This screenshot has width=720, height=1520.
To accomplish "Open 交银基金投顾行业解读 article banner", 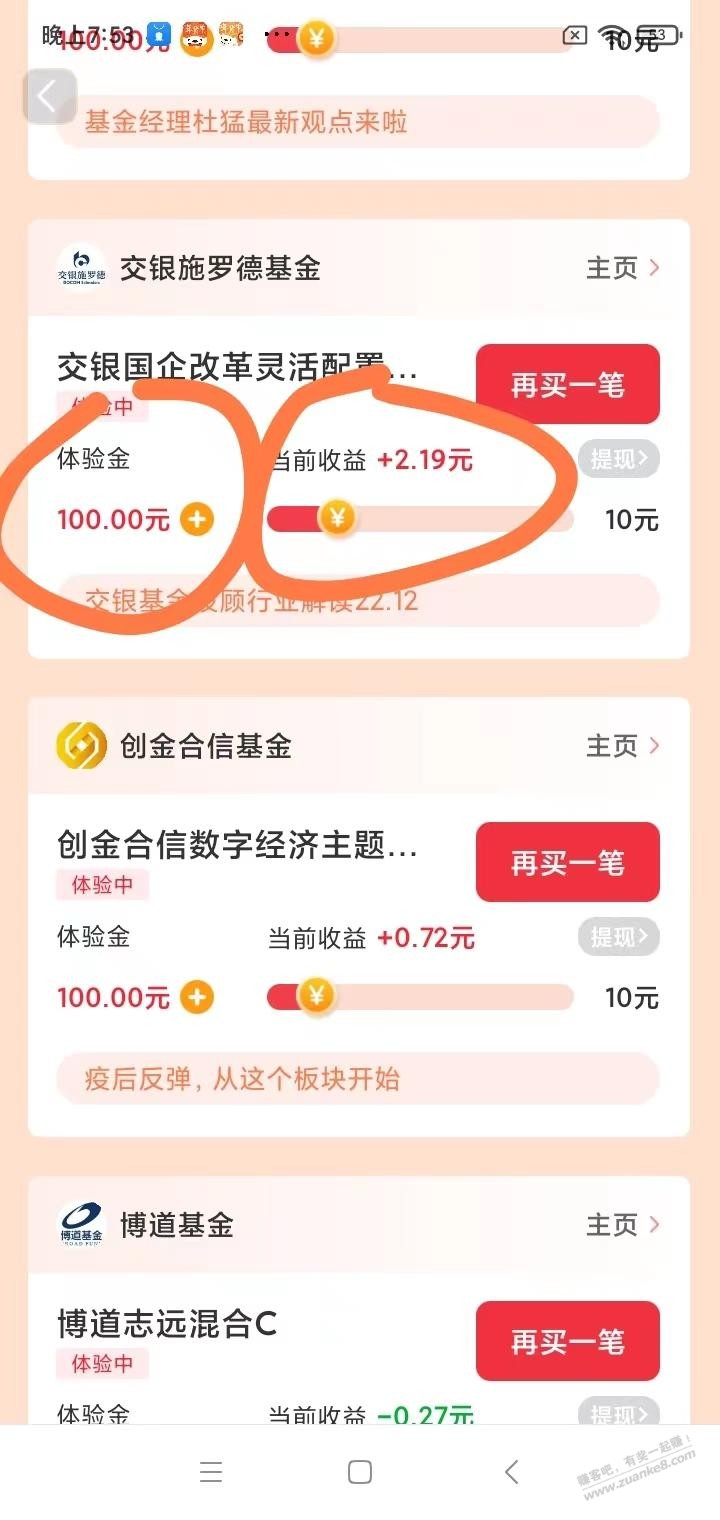I will [357, 601].
